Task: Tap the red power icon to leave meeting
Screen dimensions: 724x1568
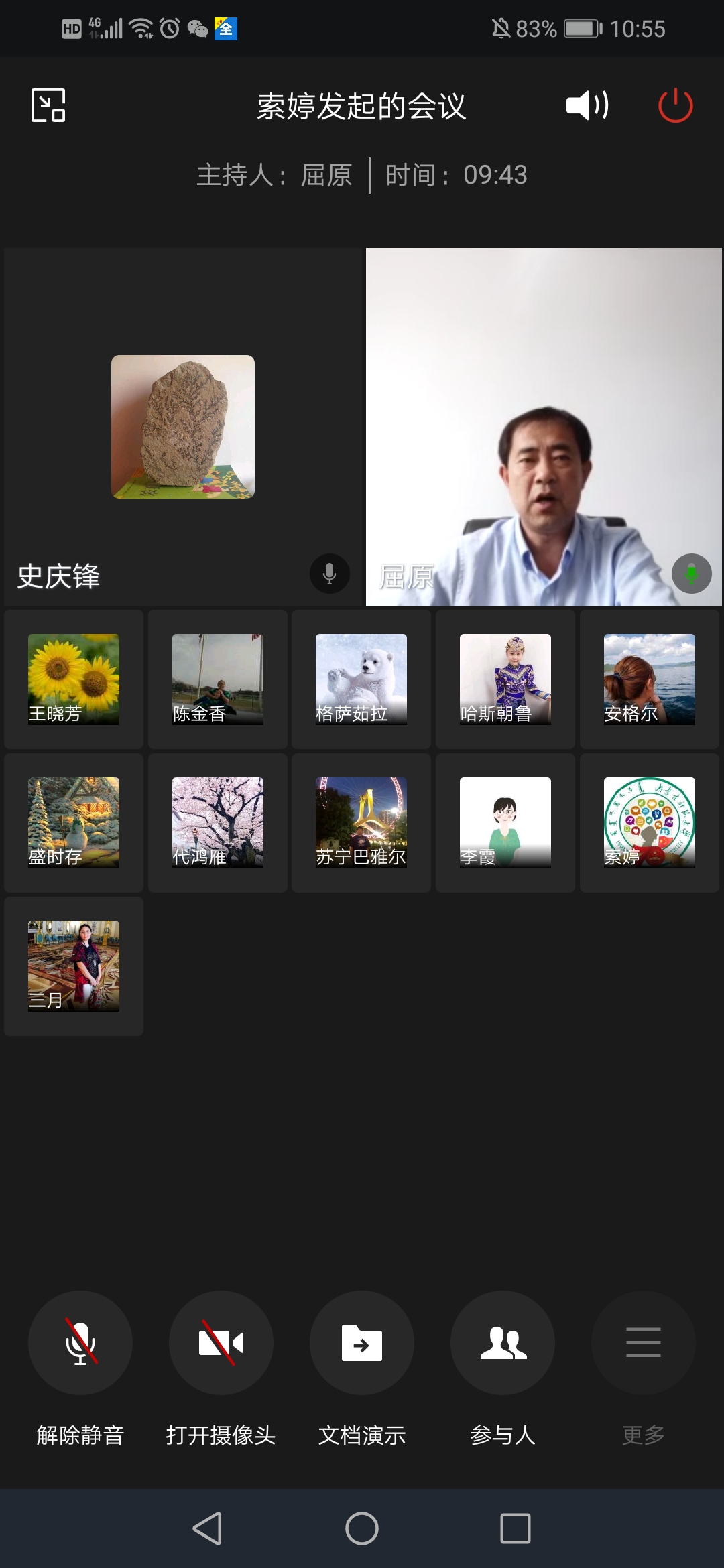Action: [x=675, y=105]
